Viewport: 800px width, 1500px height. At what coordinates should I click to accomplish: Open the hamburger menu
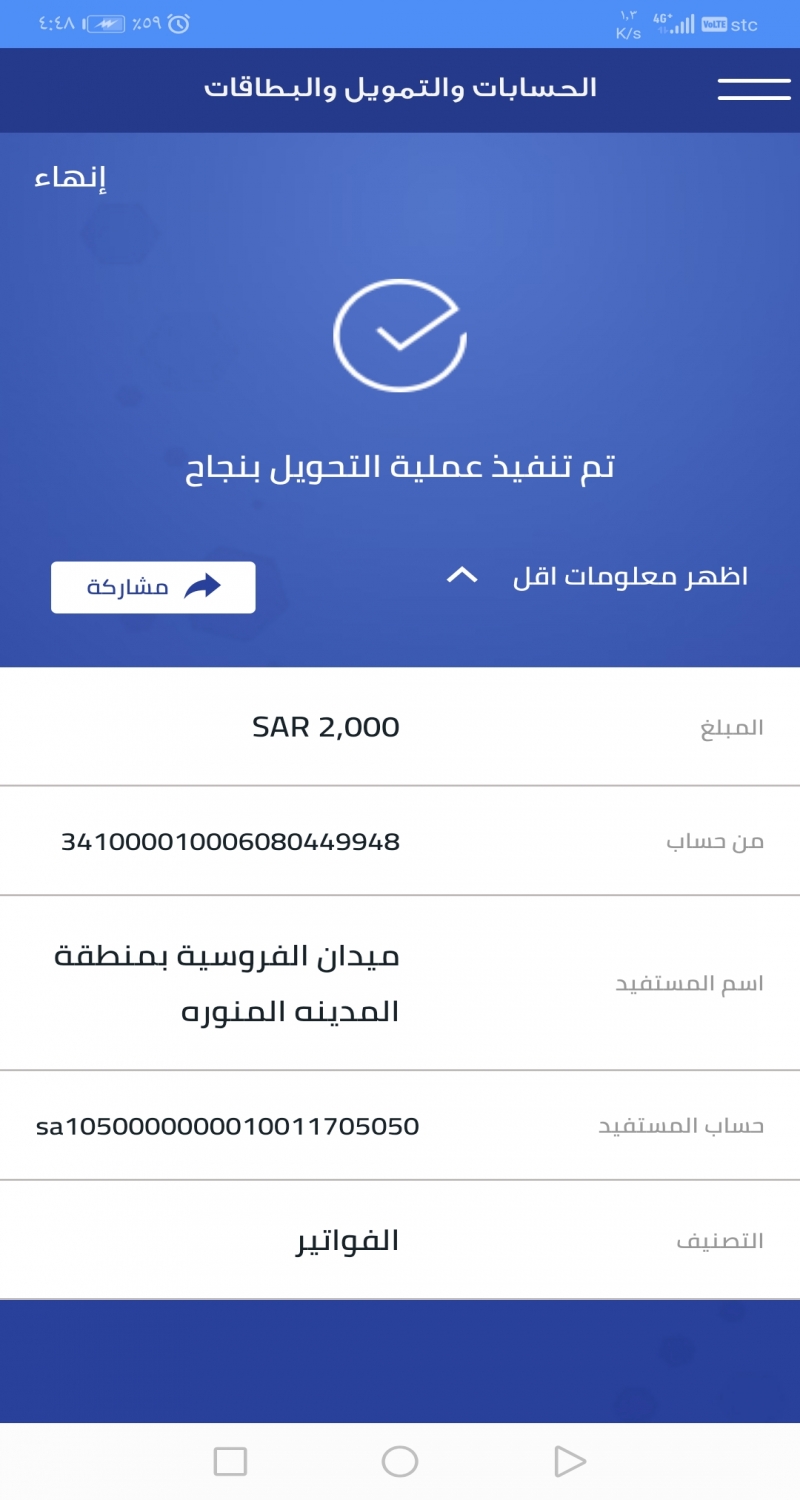click(x=754, y=88)
